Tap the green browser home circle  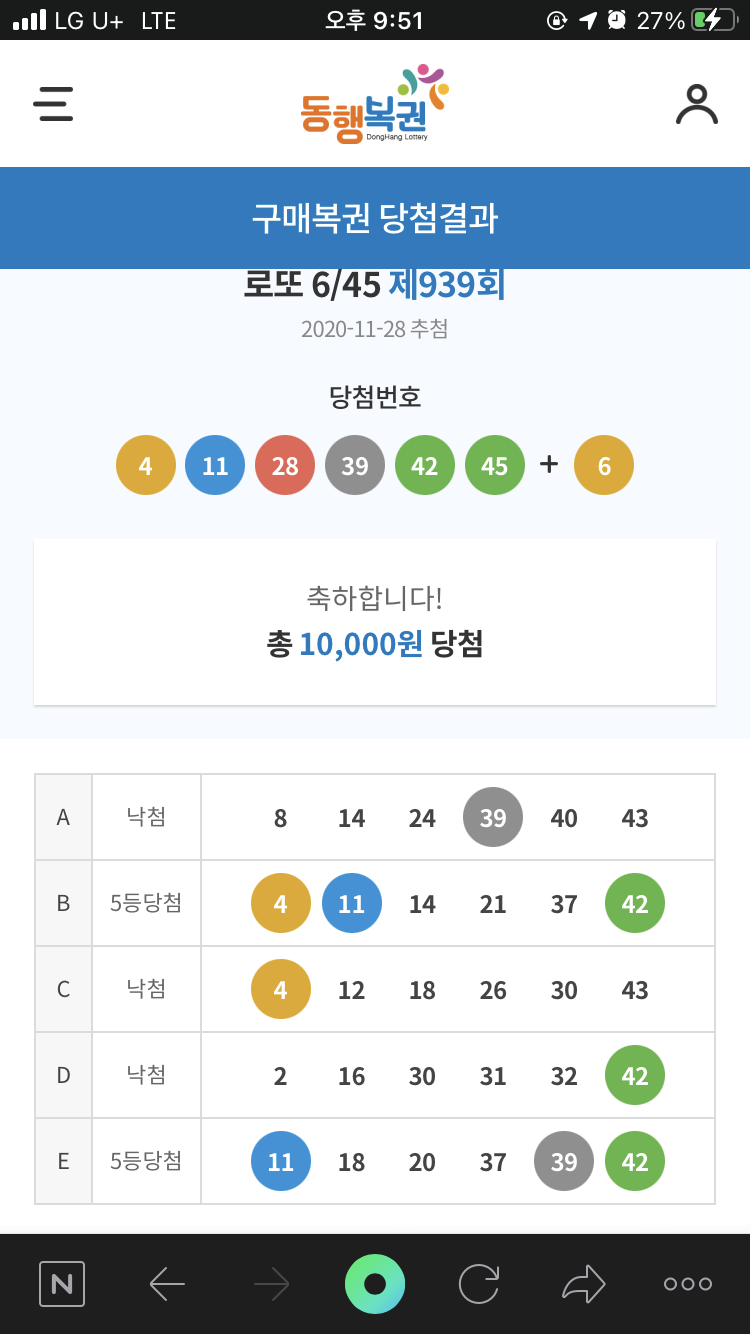tap(375, 1283)
